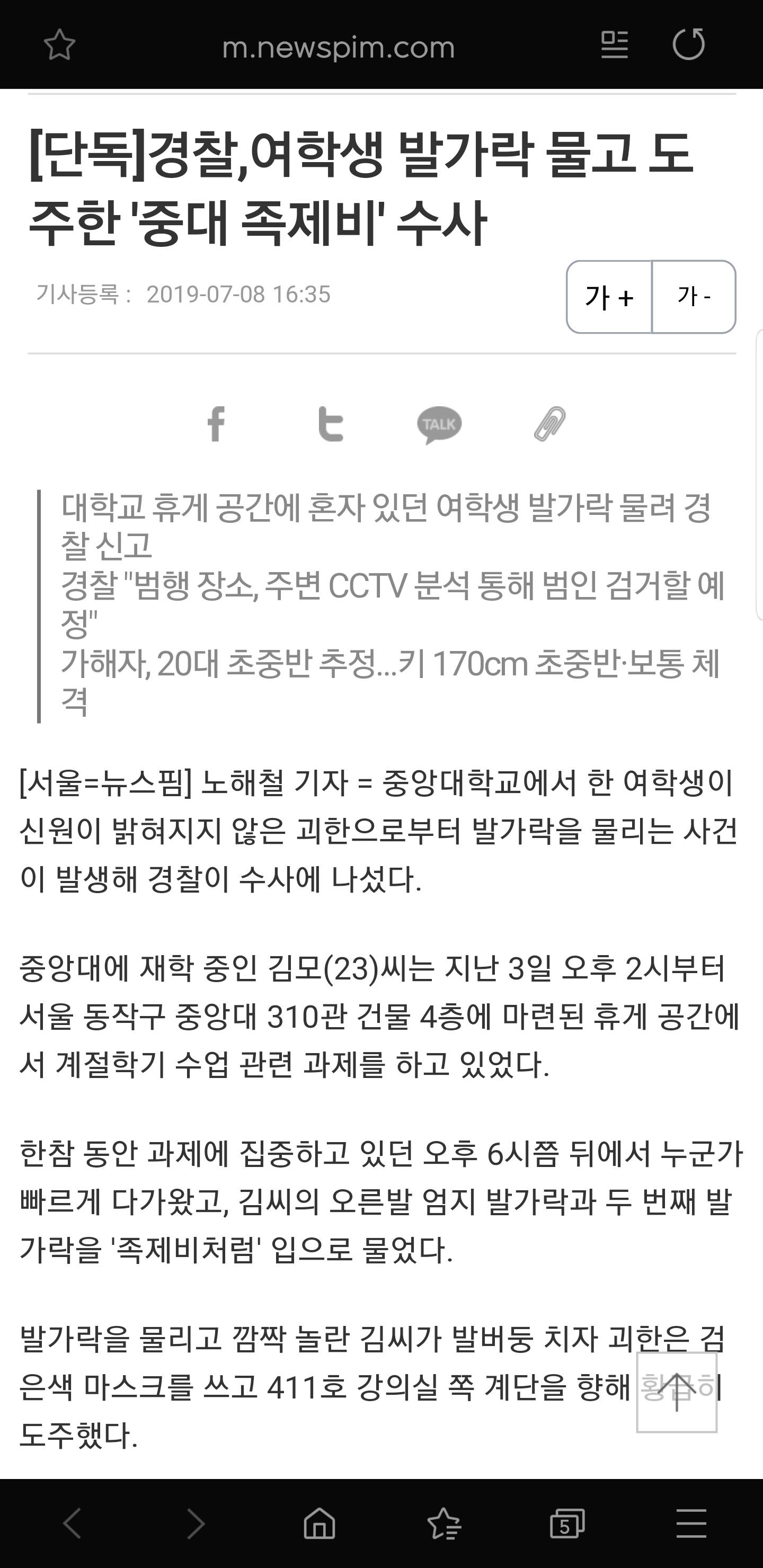This screenshot has width=763, height=1568.
Task: Open the saved bookmarks list
Action: point(444,1524)
